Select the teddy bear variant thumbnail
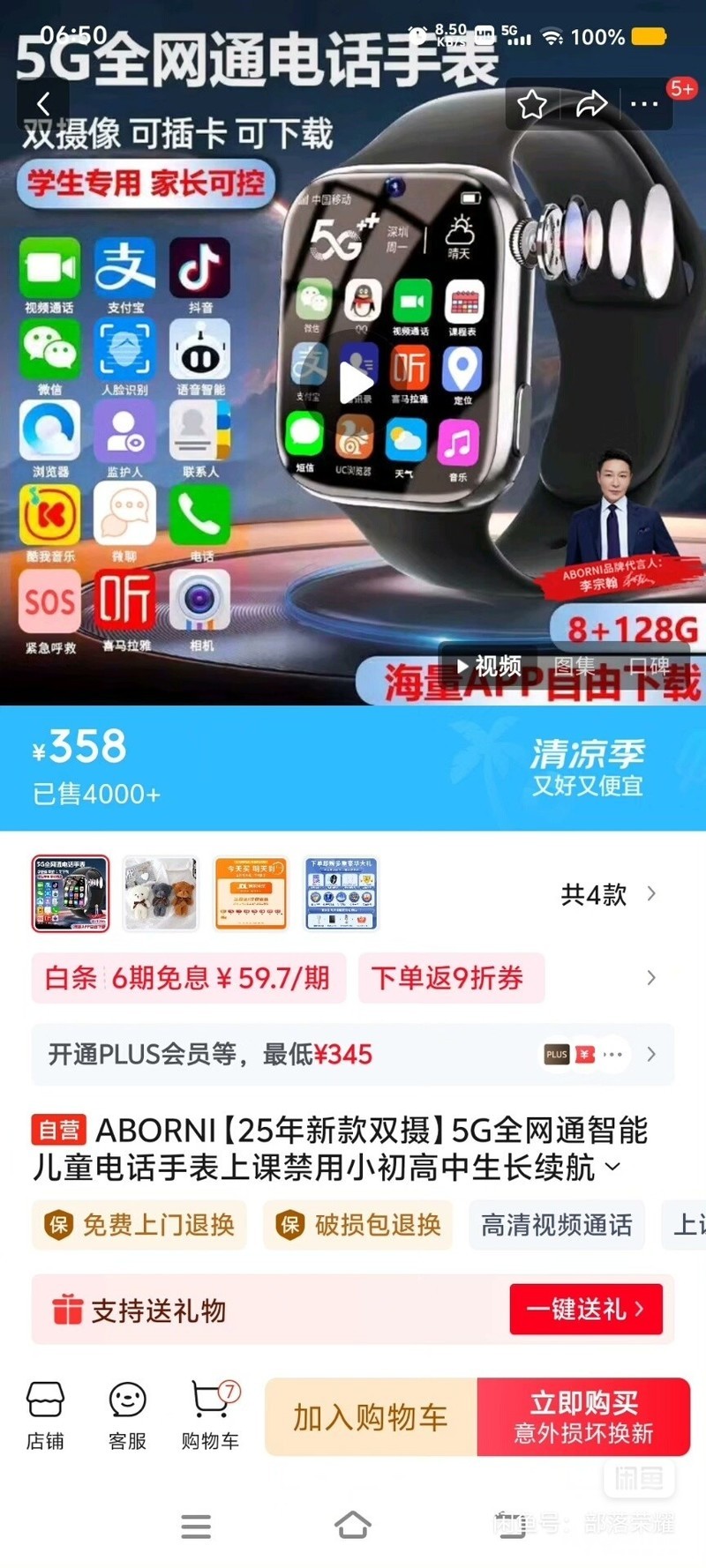706x1568 pixels. (160, 892)
